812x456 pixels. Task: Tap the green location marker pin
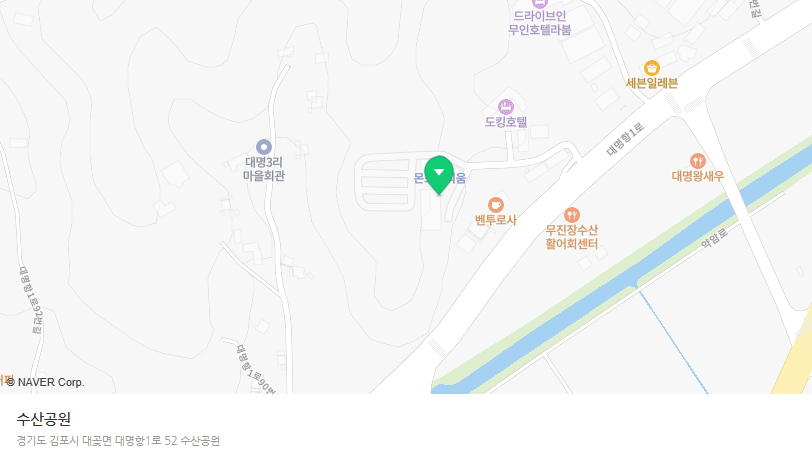coord(438,174)
